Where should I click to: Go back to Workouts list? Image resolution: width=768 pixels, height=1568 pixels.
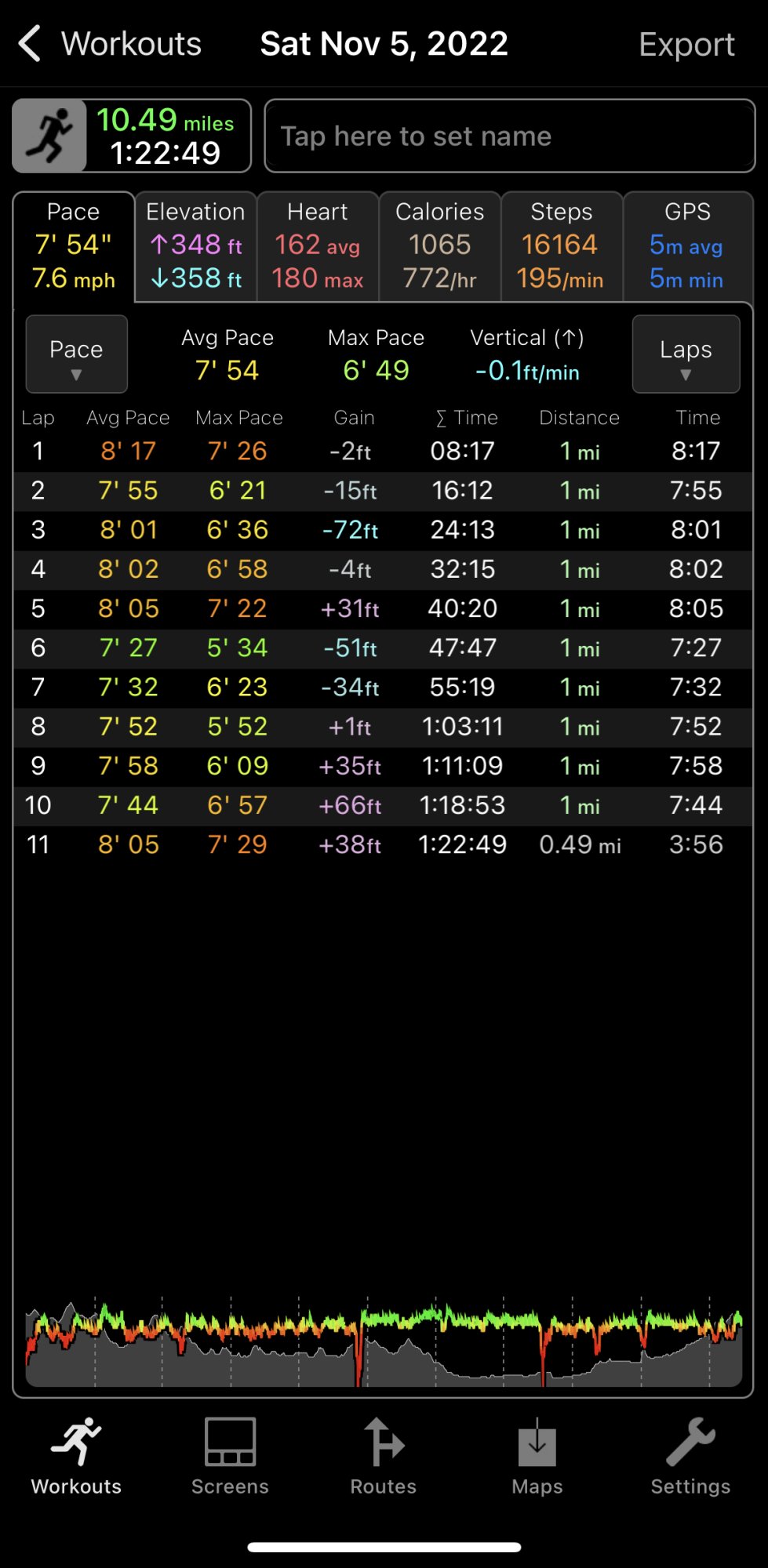click(110, 44)
